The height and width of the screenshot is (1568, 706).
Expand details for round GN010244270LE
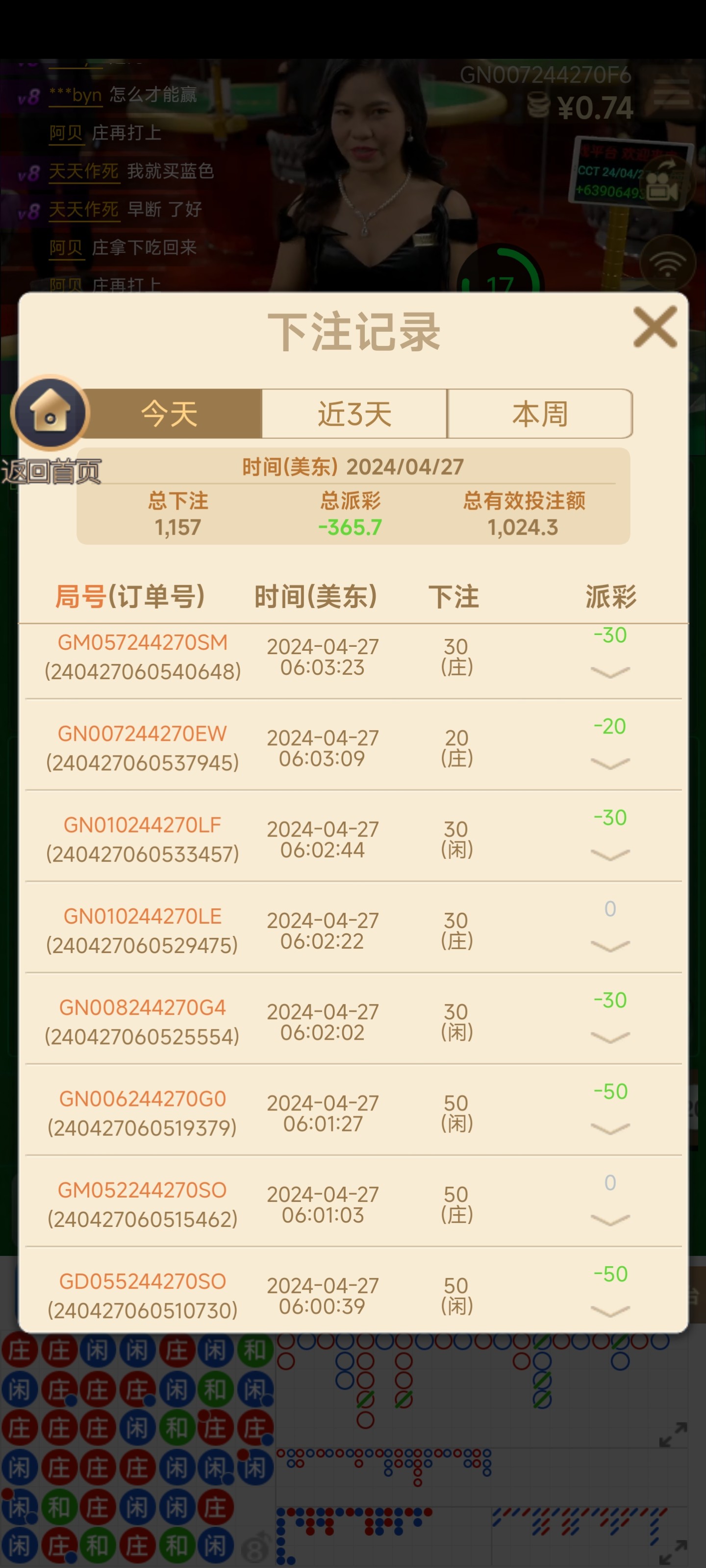tap(610, 946)
